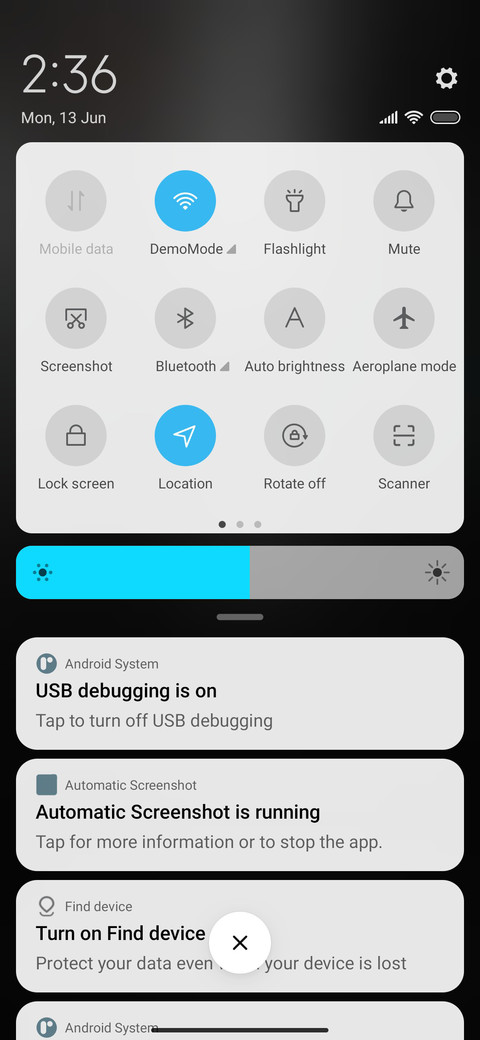Turn on the Flashlight
Screen dimensions: 480x1040
coord(294,200)
